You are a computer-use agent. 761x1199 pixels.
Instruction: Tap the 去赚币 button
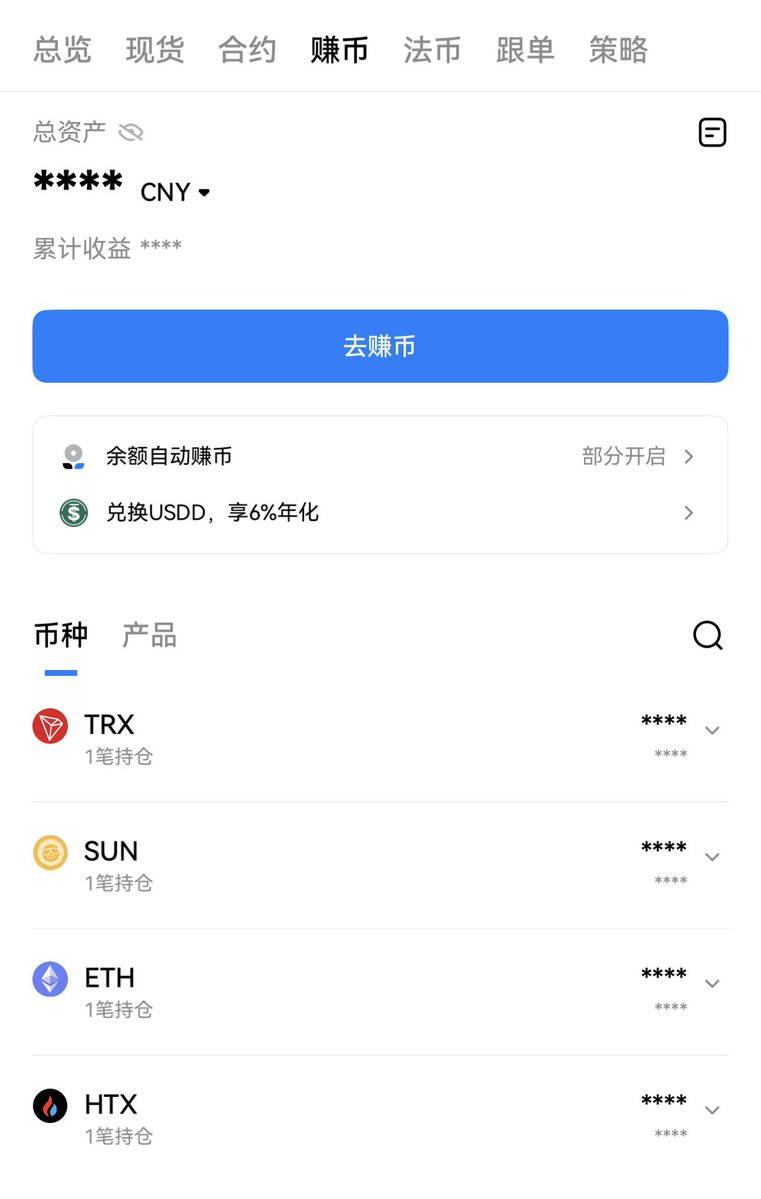click(x=380, y=346)
